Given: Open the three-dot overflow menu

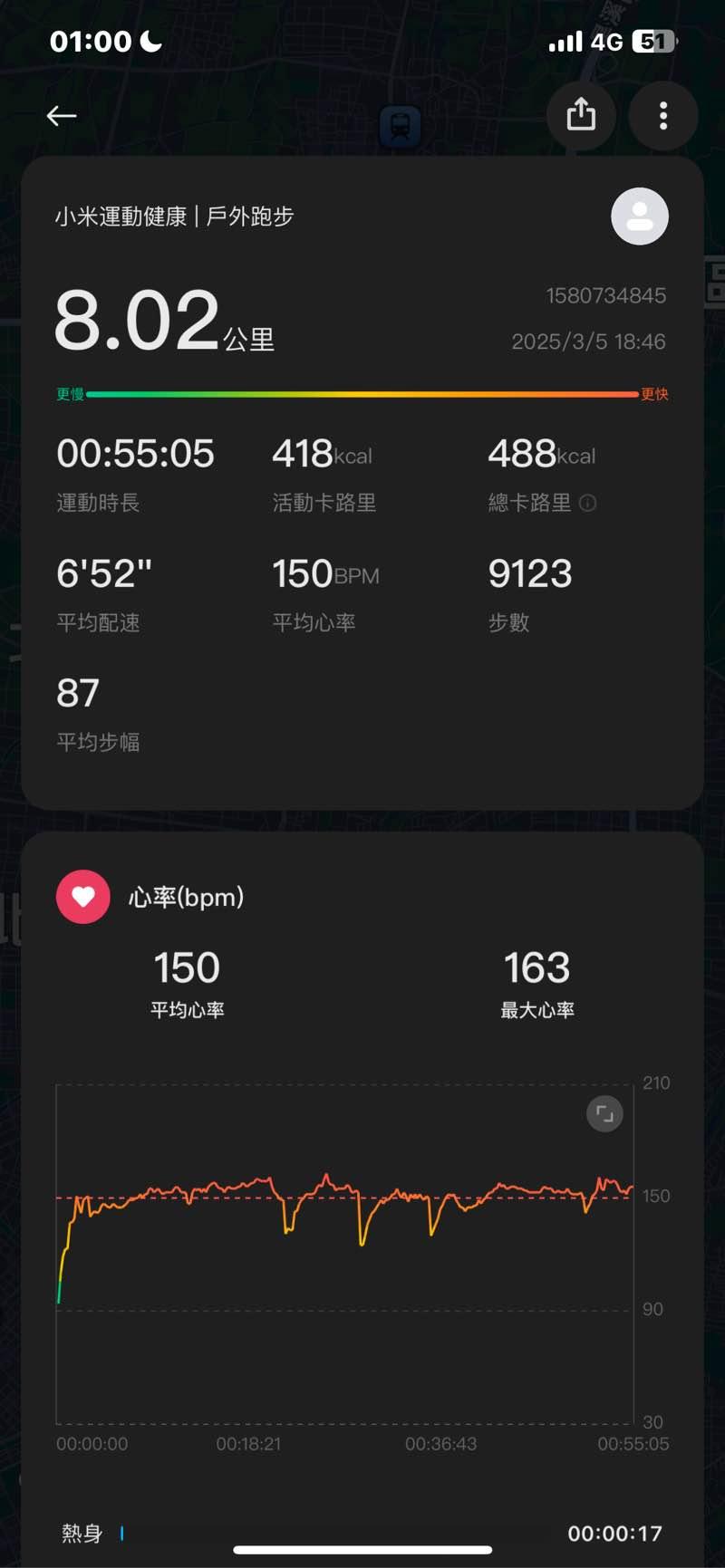Looking at the screenshot, I should [x=663, y=115].
